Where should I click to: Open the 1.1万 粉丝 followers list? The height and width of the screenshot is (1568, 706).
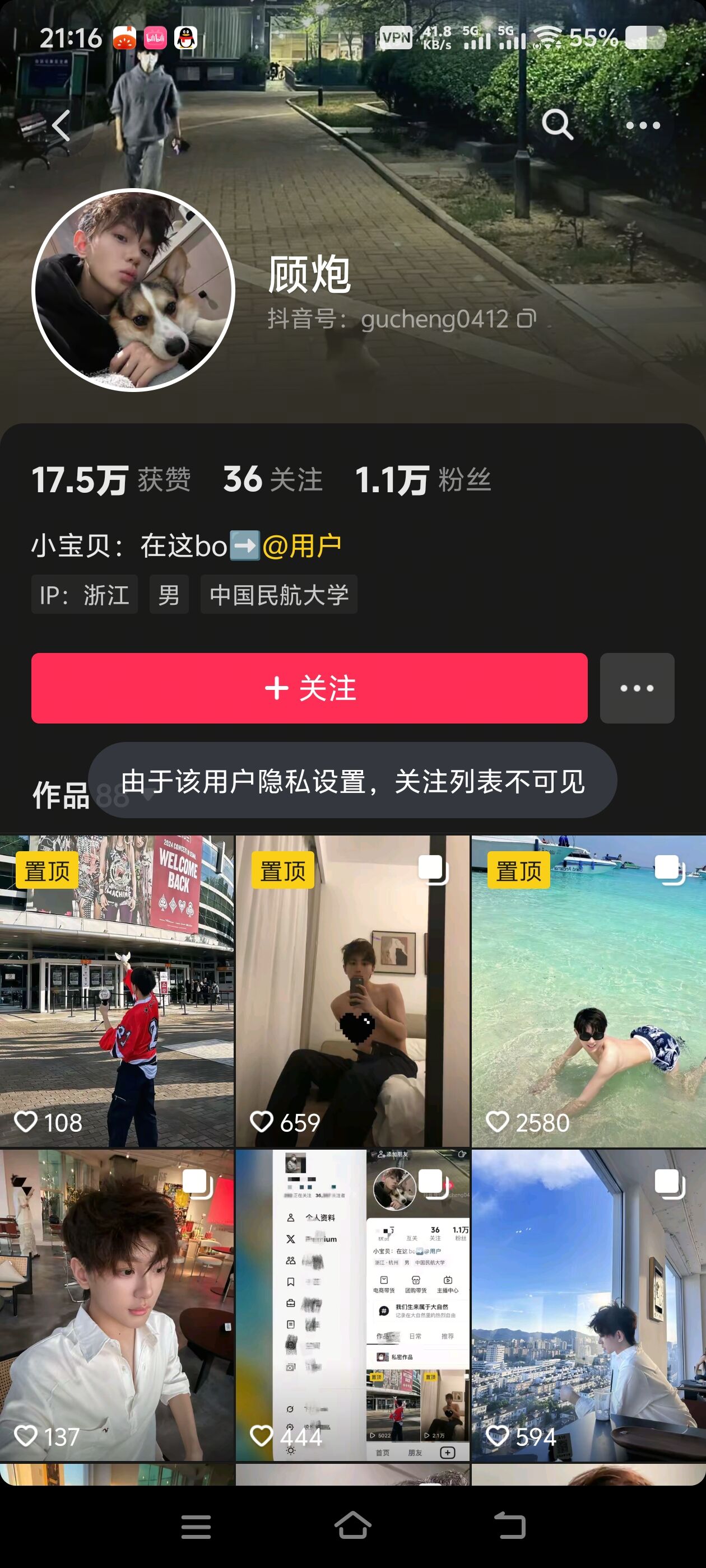(422, 480)
